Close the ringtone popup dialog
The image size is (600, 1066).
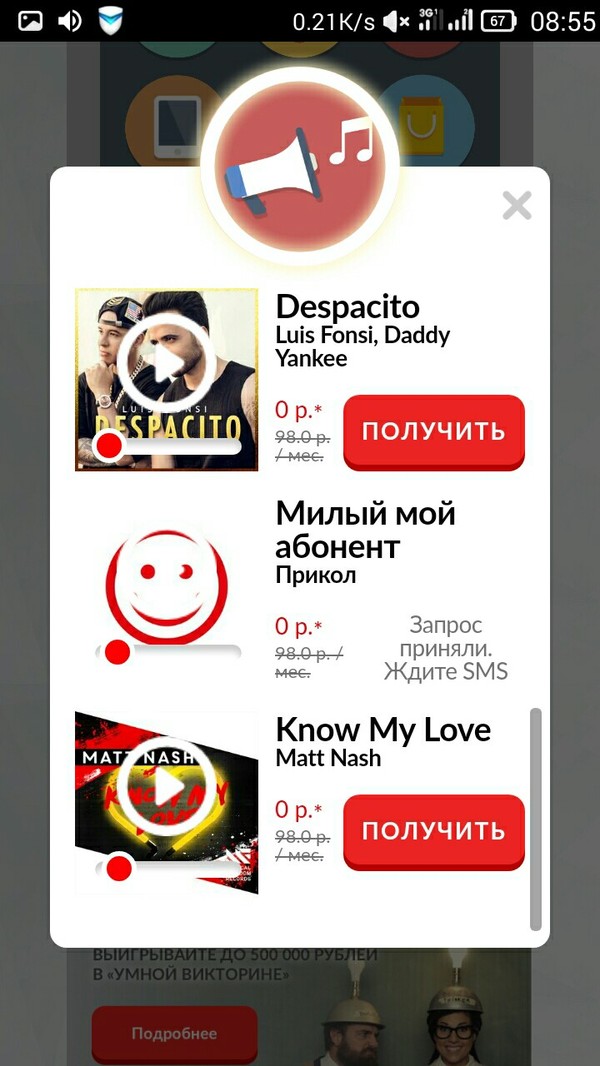coord(516,206)
